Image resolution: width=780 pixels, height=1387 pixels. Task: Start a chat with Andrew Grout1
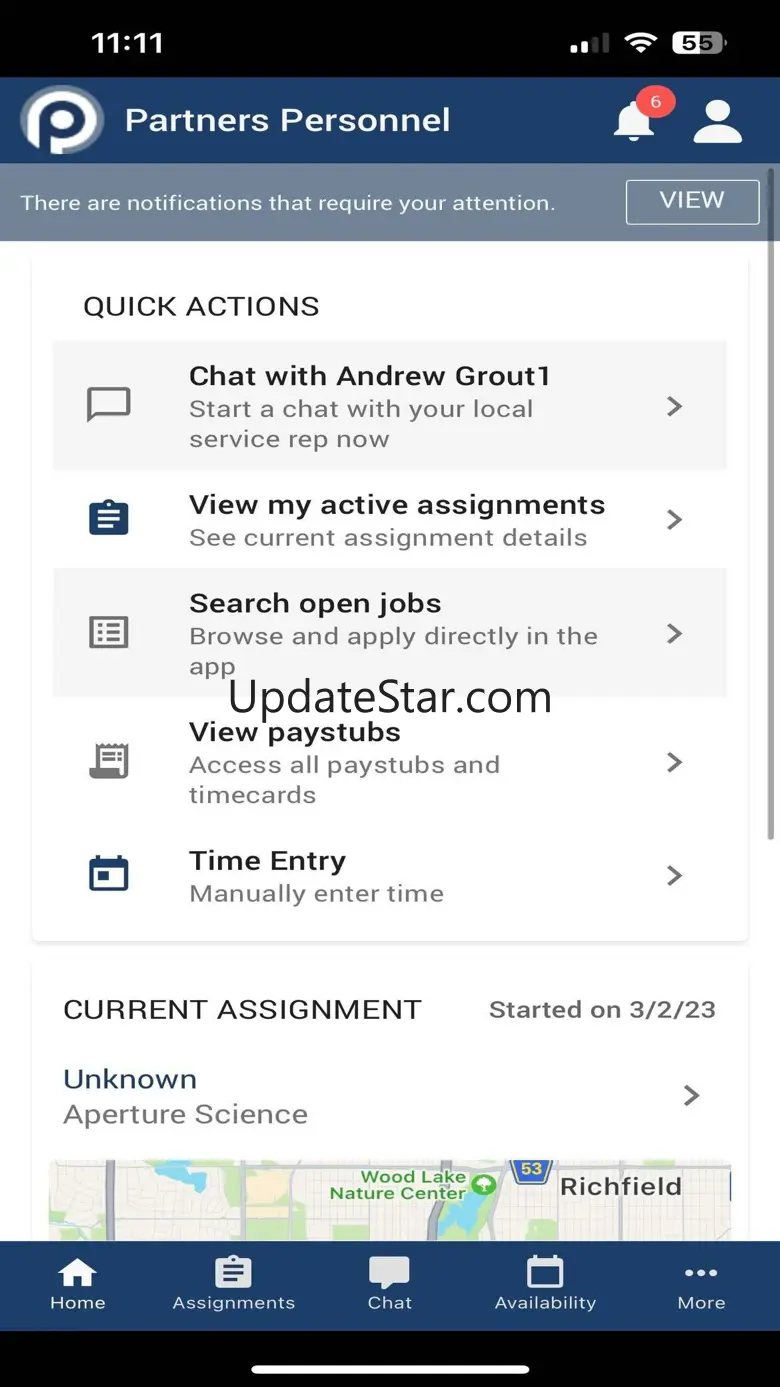tap(389, 406)
